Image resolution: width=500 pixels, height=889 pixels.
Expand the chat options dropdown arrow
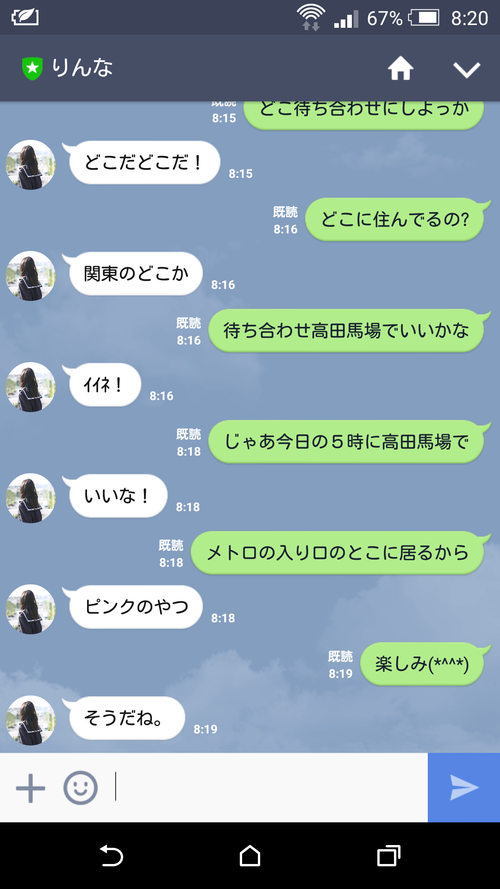[x=467, y=70]
